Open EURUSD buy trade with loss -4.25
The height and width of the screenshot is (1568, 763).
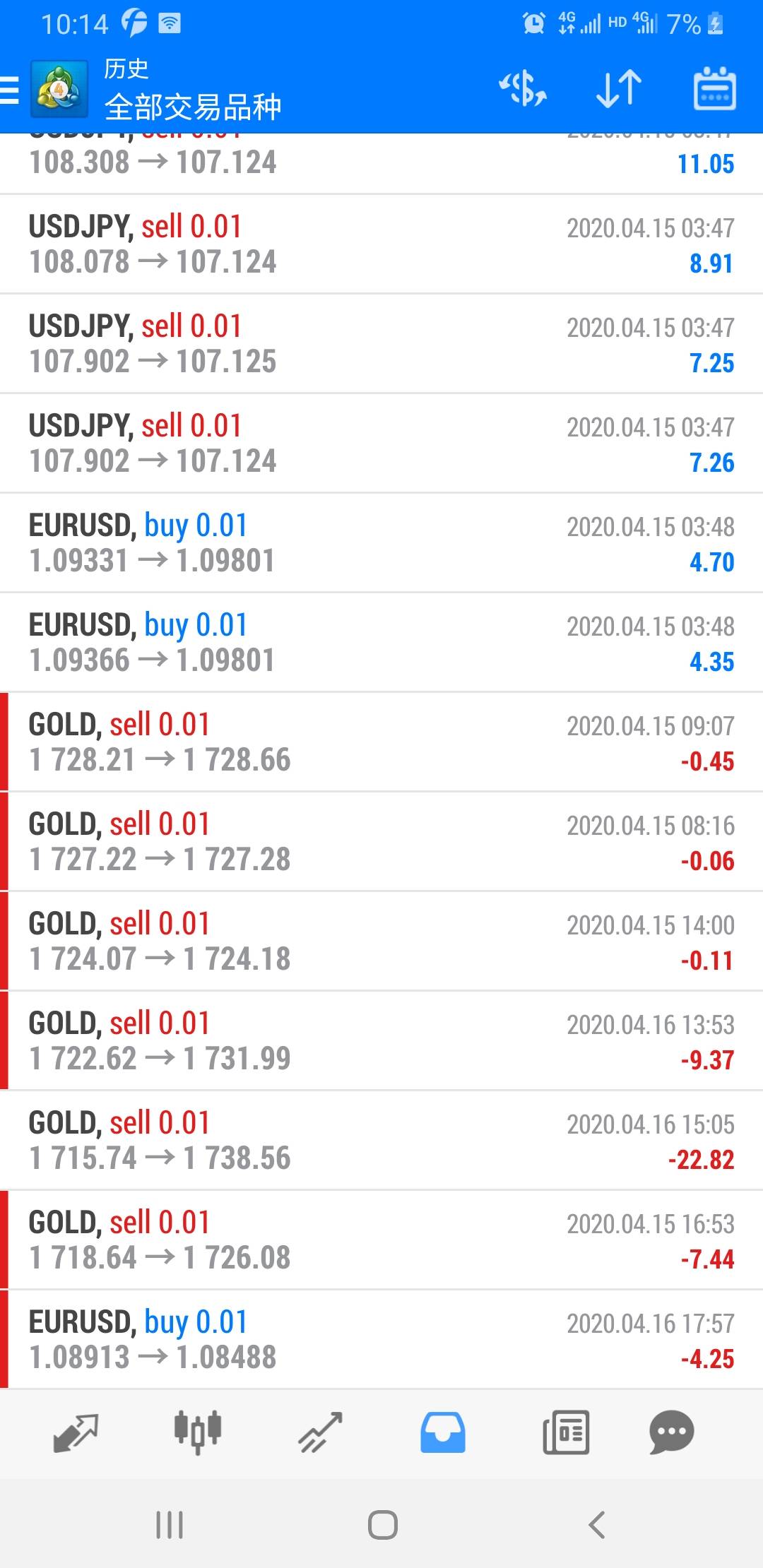coord(381,1340)
